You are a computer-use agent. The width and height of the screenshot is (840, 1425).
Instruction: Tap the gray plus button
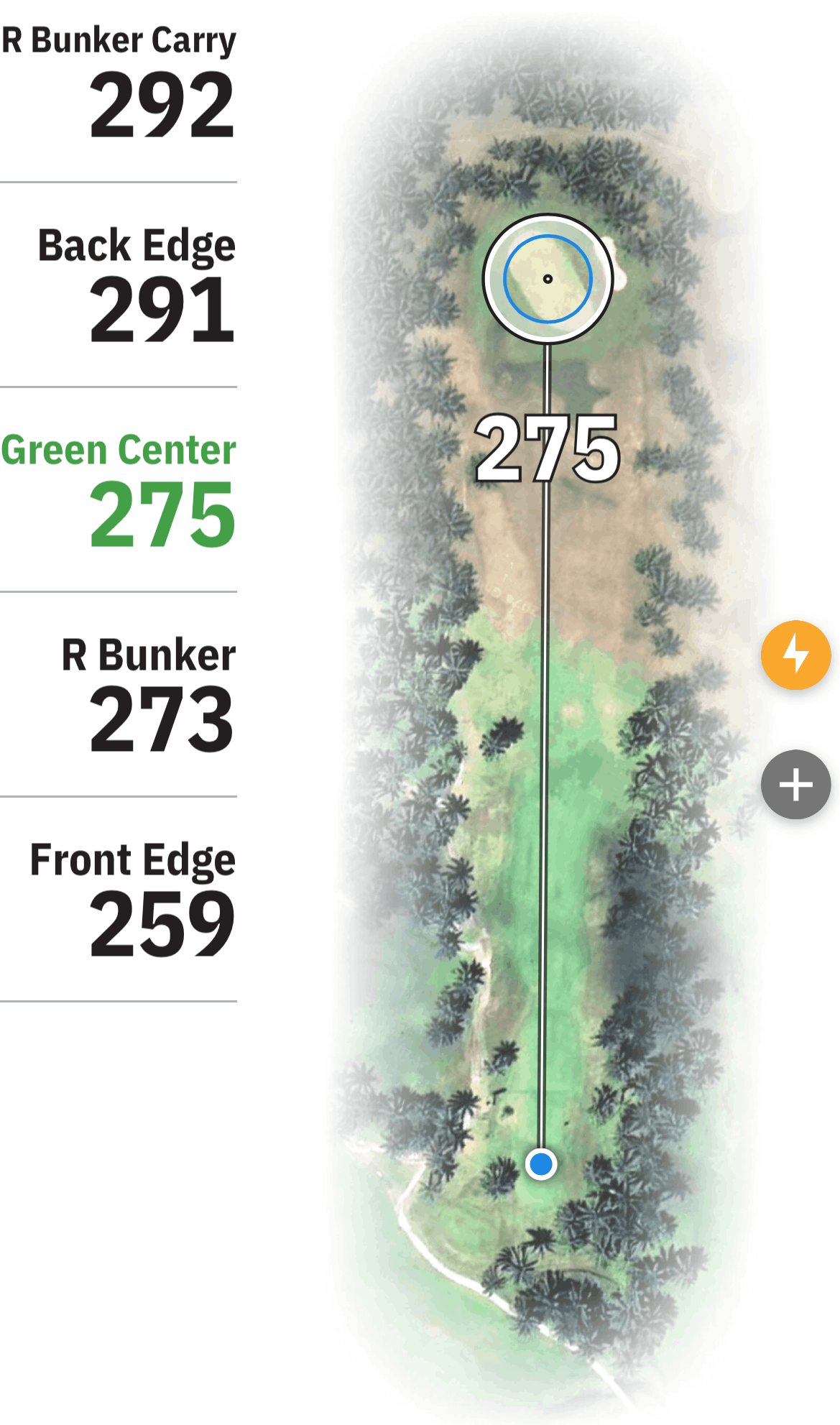tap(795, 784)
